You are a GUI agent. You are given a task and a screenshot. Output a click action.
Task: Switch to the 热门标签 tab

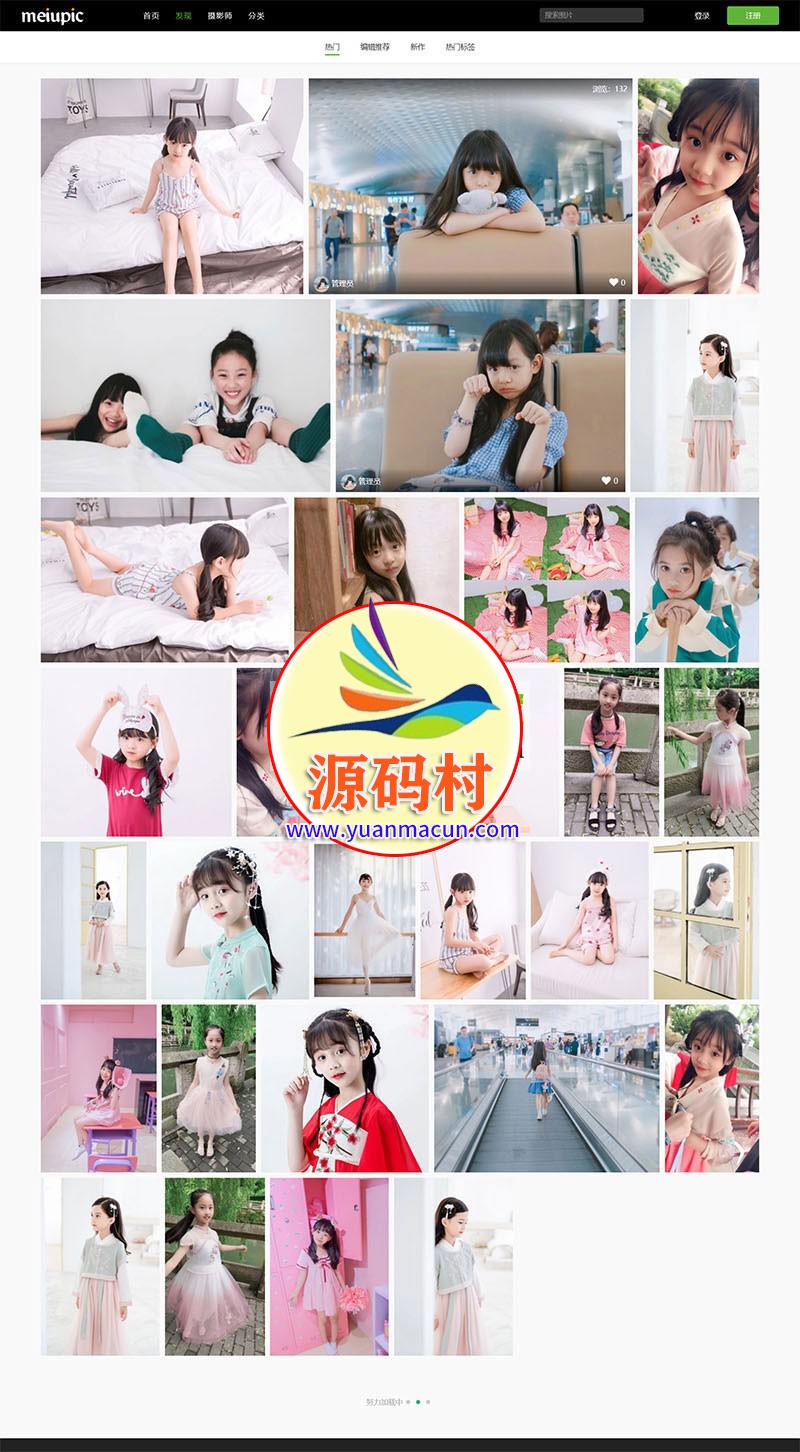460,47
